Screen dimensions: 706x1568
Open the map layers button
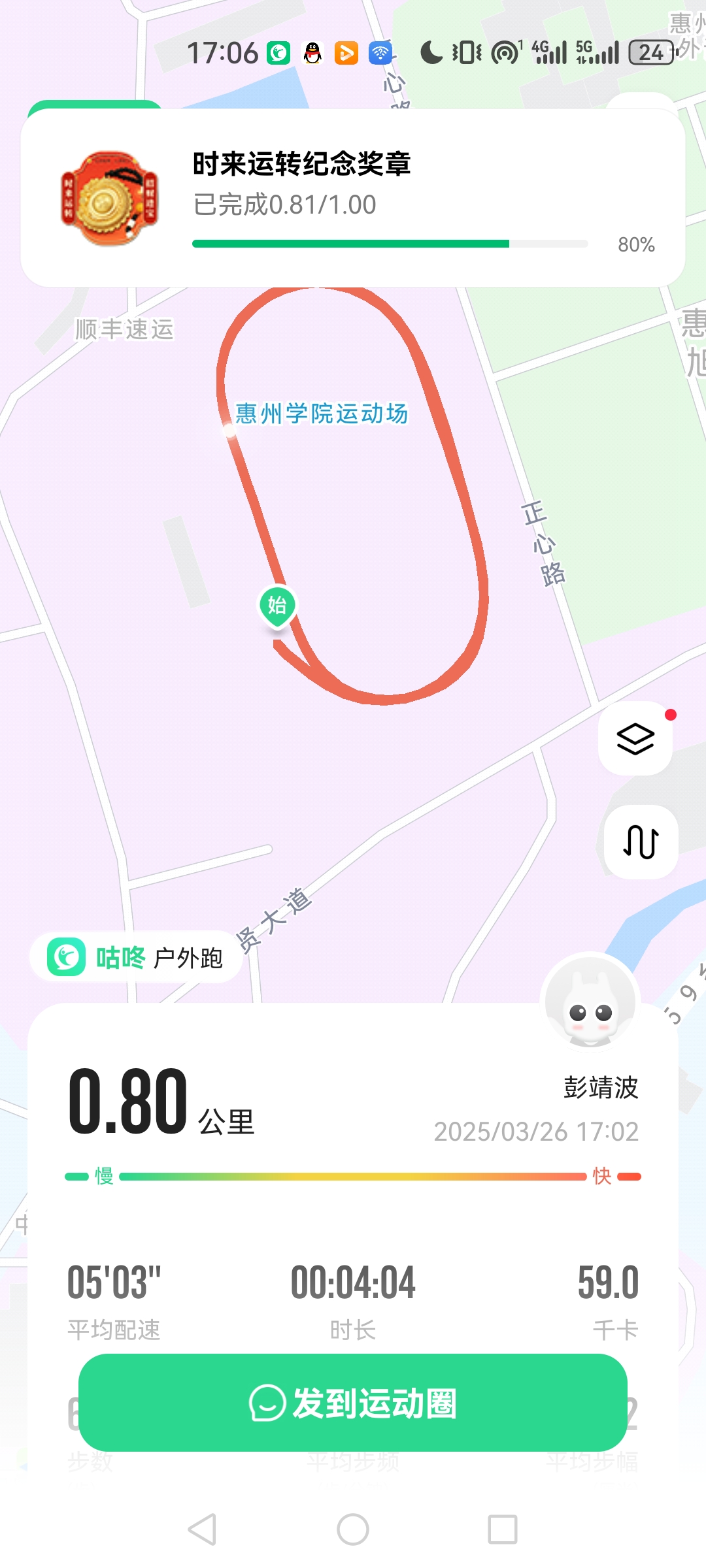635,739
